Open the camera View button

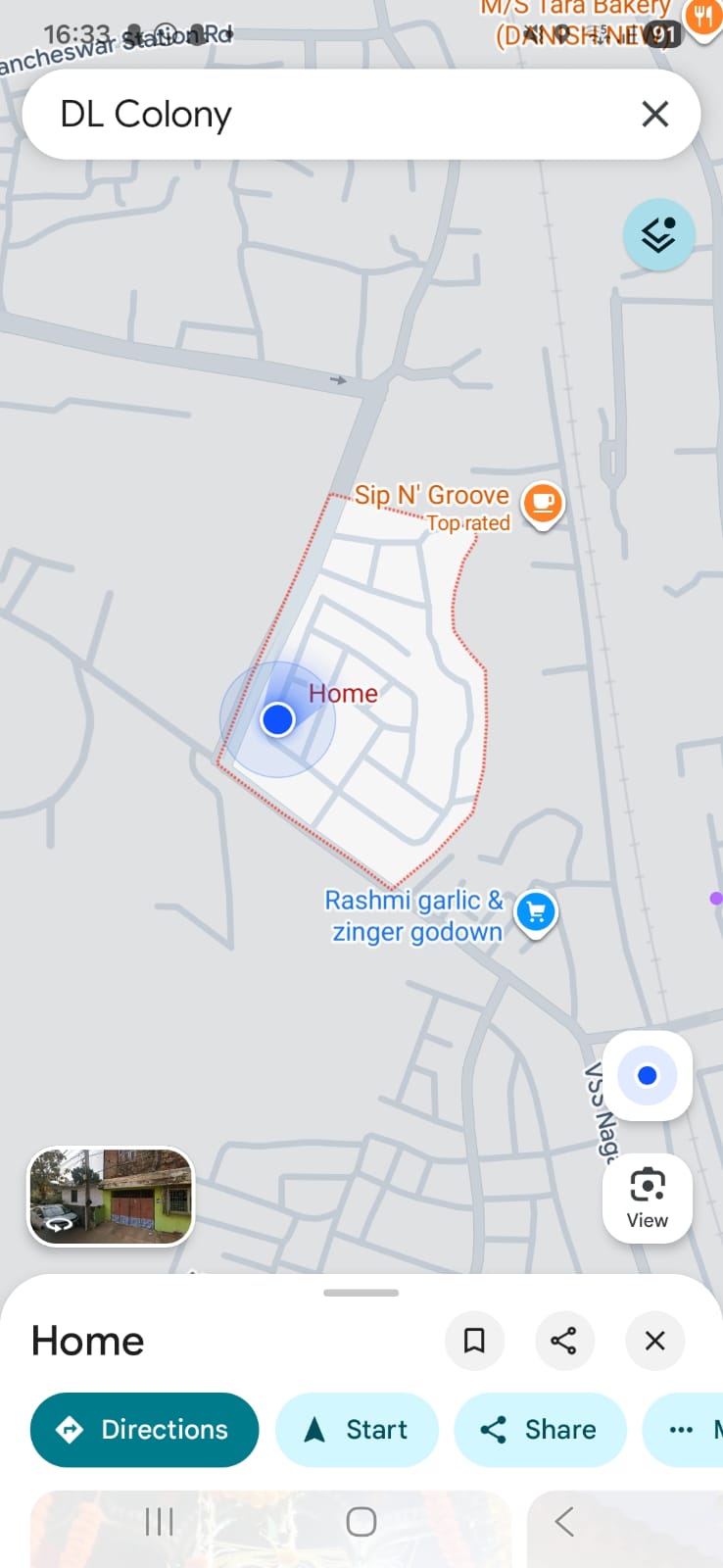tap(647, 1198)
